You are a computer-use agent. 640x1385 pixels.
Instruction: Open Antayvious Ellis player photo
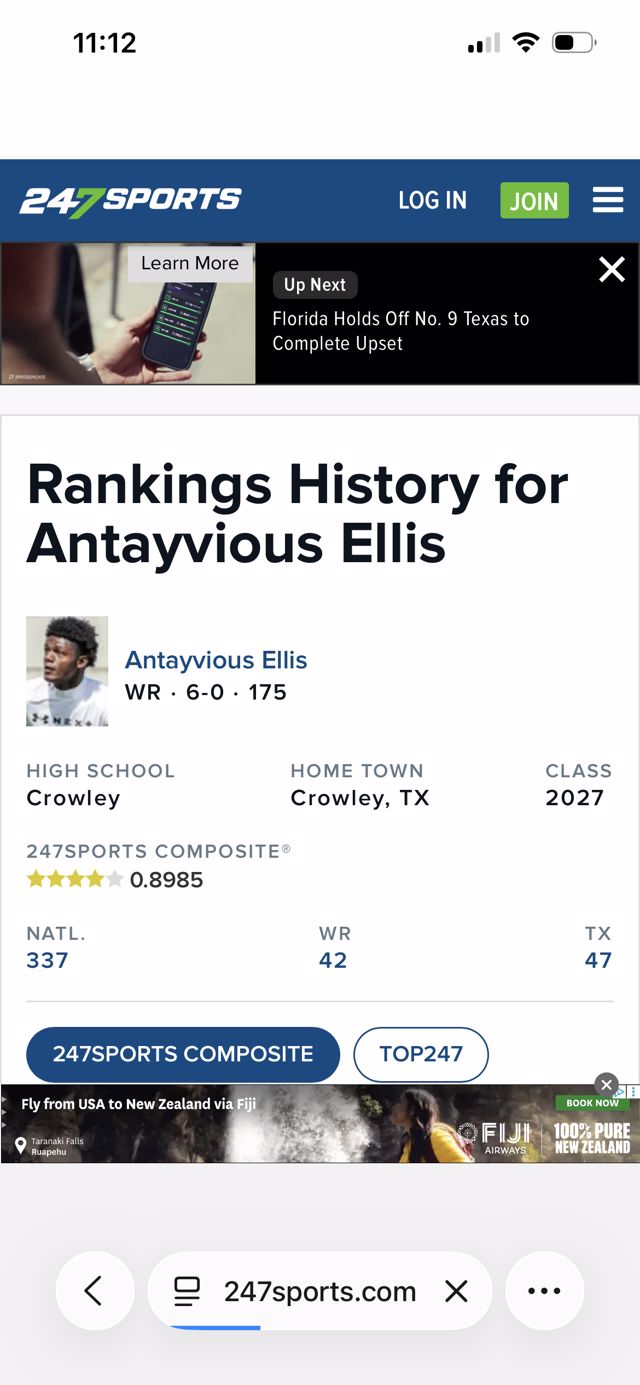67,671
